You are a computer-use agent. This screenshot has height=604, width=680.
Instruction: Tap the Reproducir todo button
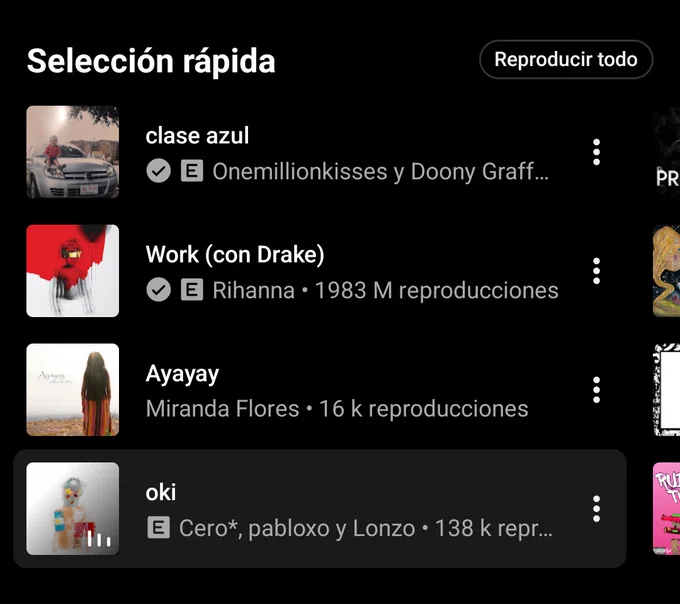[566, 59]
